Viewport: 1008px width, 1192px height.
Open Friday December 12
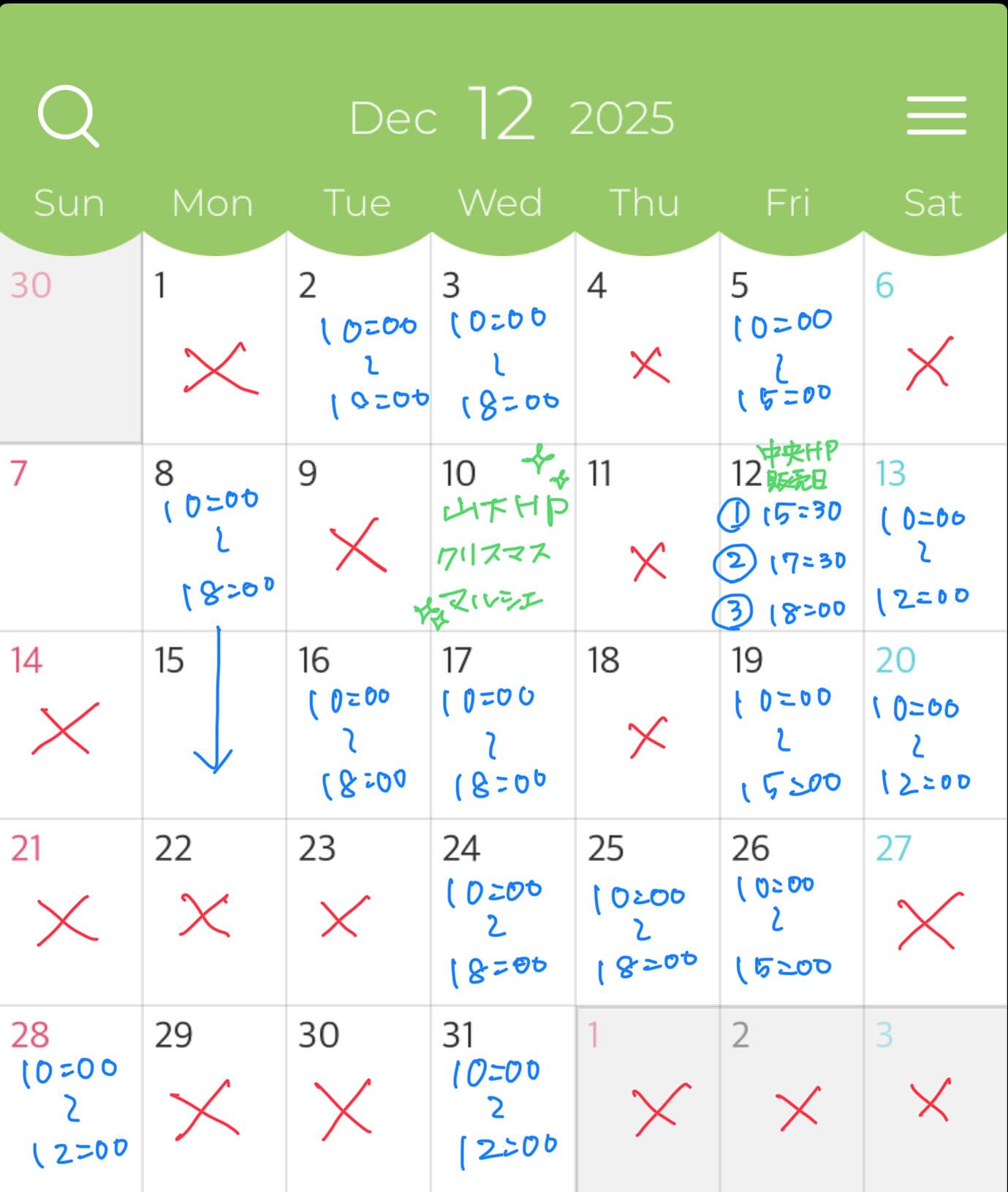[791, 539]
